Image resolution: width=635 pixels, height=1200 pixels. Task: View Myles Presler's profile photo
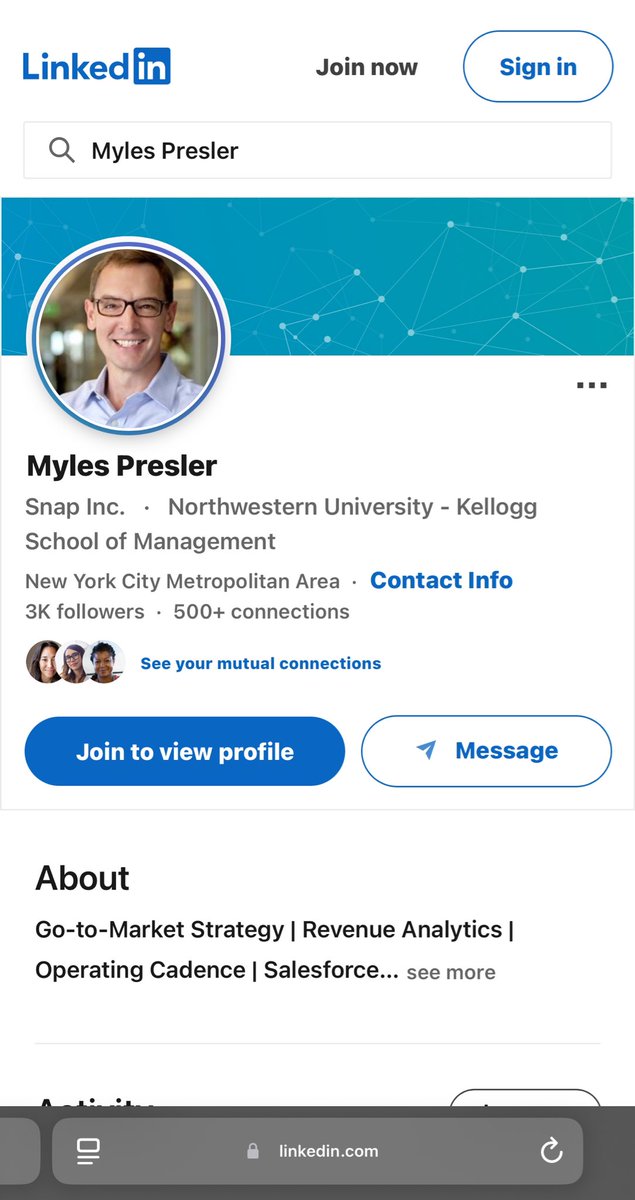coord(130,339)
